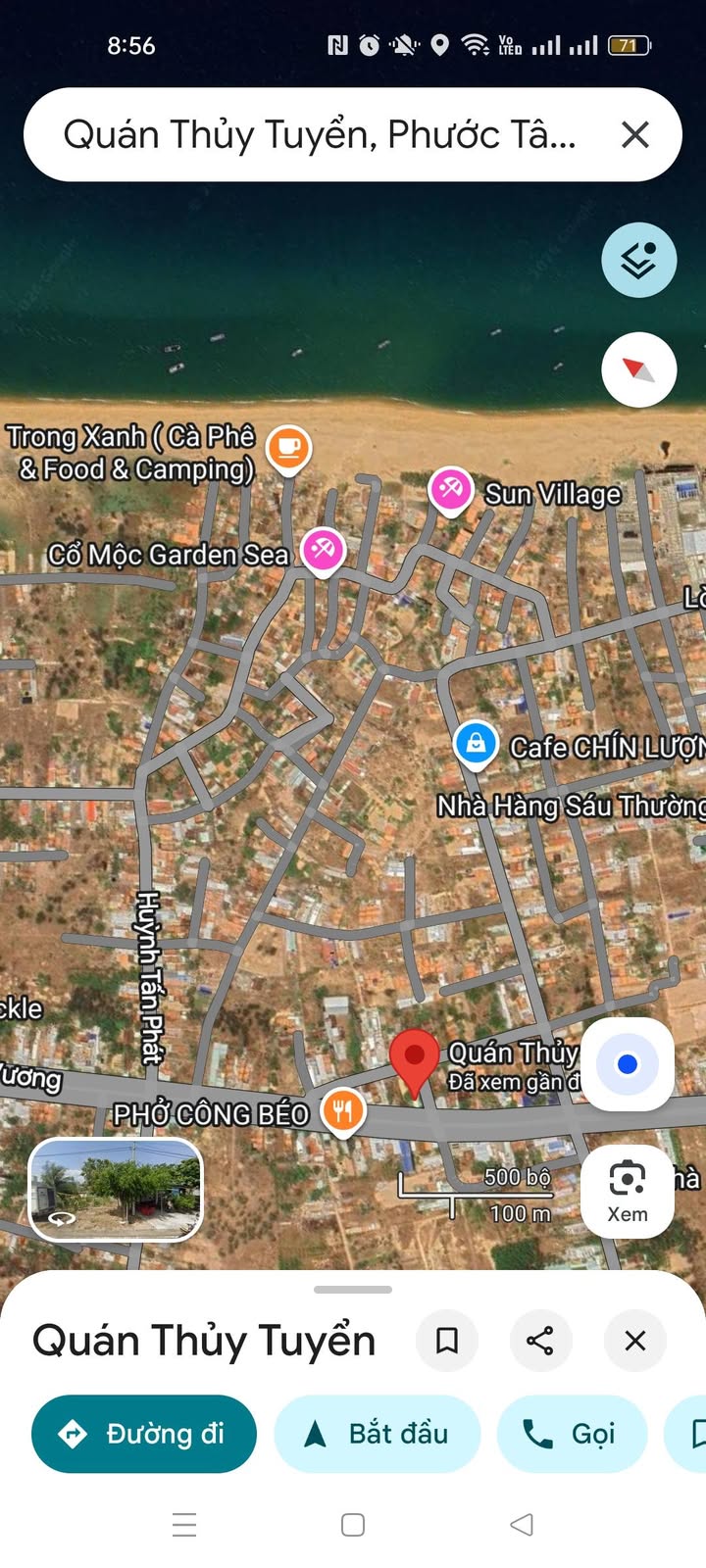The image size is (706, 1568).
Task: Center the map on my location
Action: (x=628, y=1064)
